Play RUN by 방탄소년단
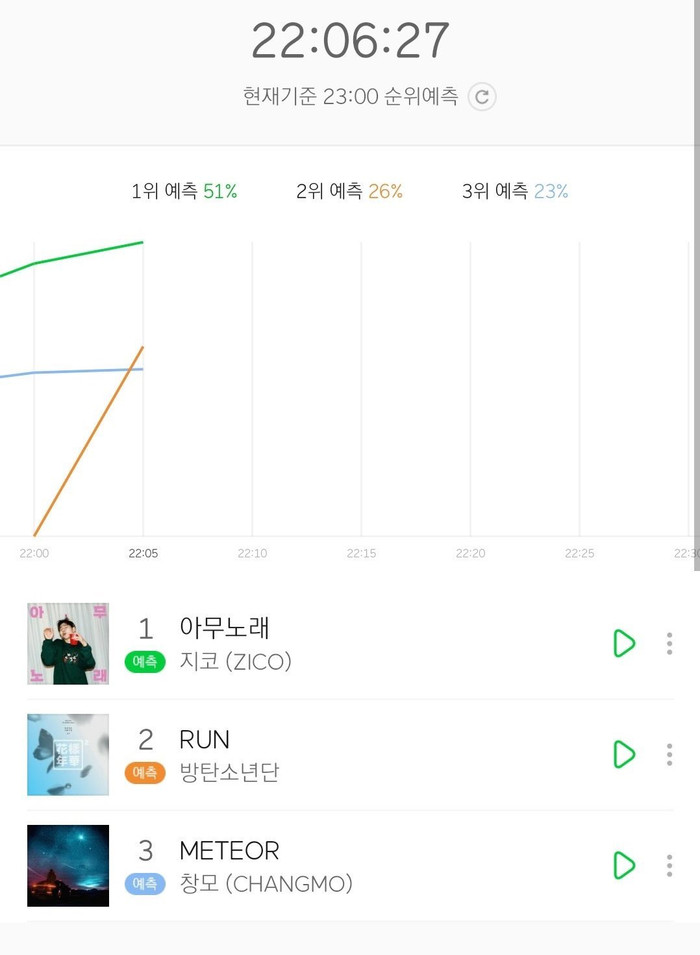 pyautogui.click(x=624, y=754)
